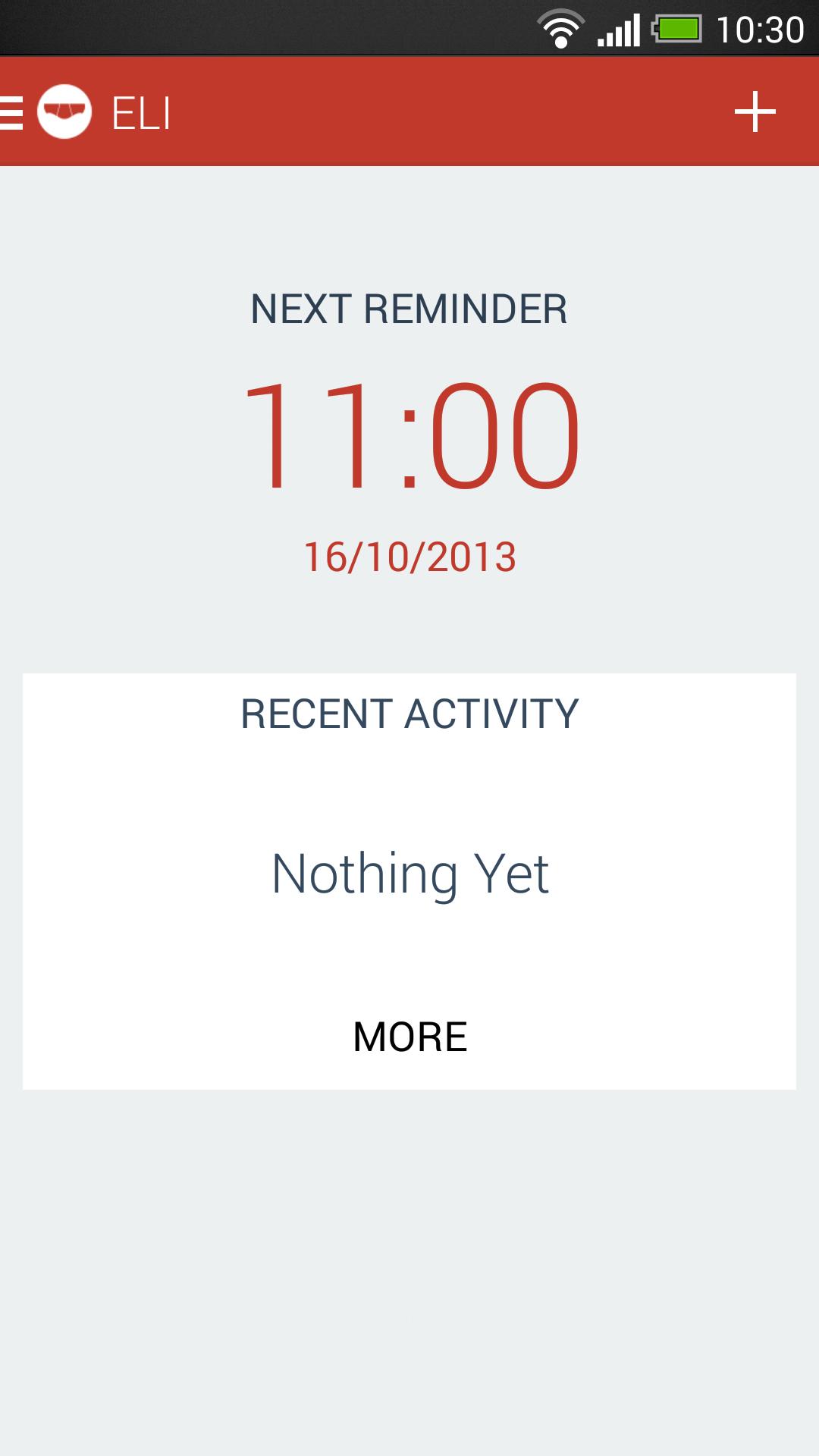Image resolution: width=819 pixels, height=1456 pixels.
Task: Tap MORE under Recent Activity
Action: (x=409, y=1036)
